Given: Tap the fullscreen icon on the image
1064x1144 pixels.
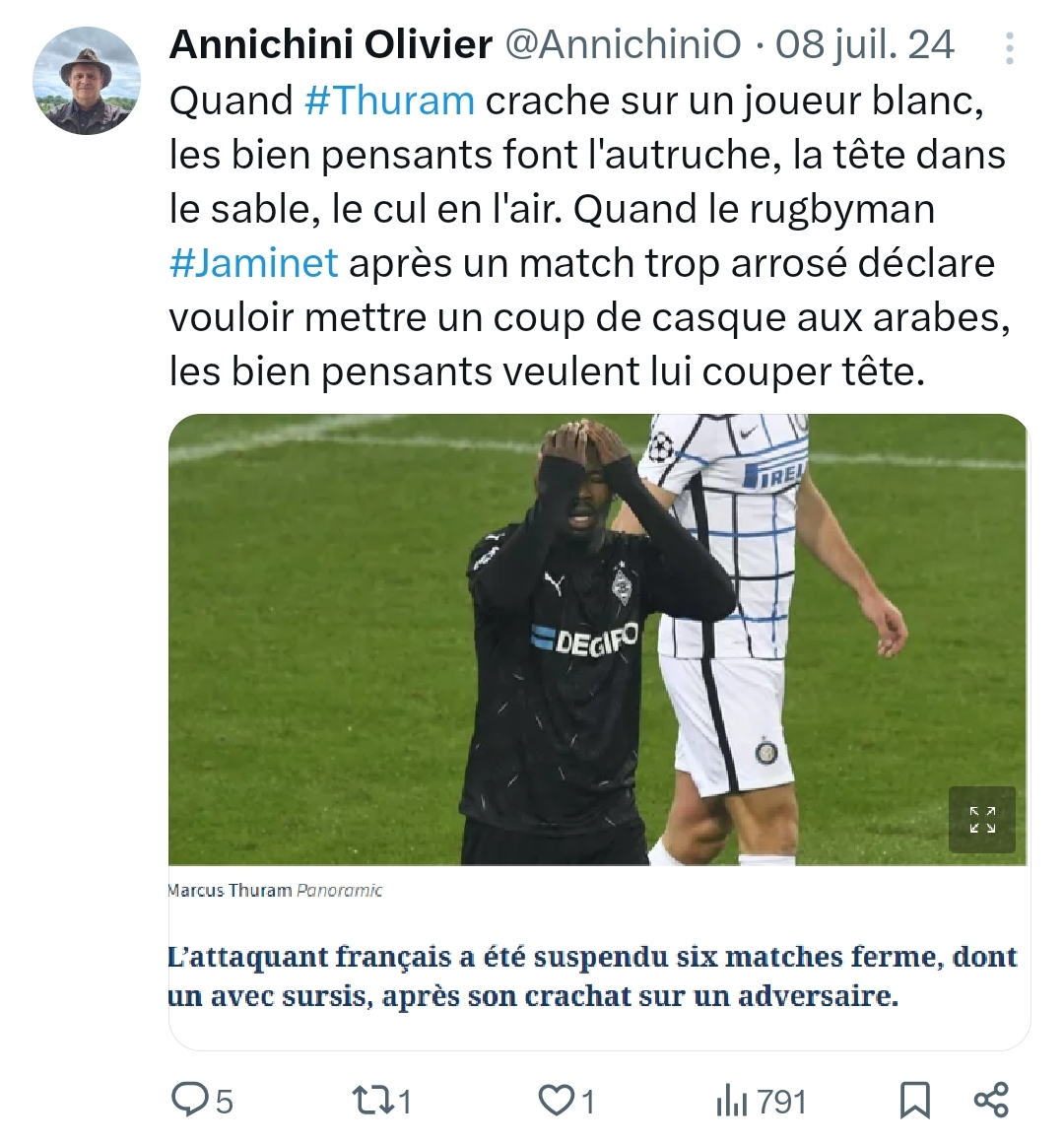Looking at the screenshot, I should pyautogui.click(x=981, y=820).
